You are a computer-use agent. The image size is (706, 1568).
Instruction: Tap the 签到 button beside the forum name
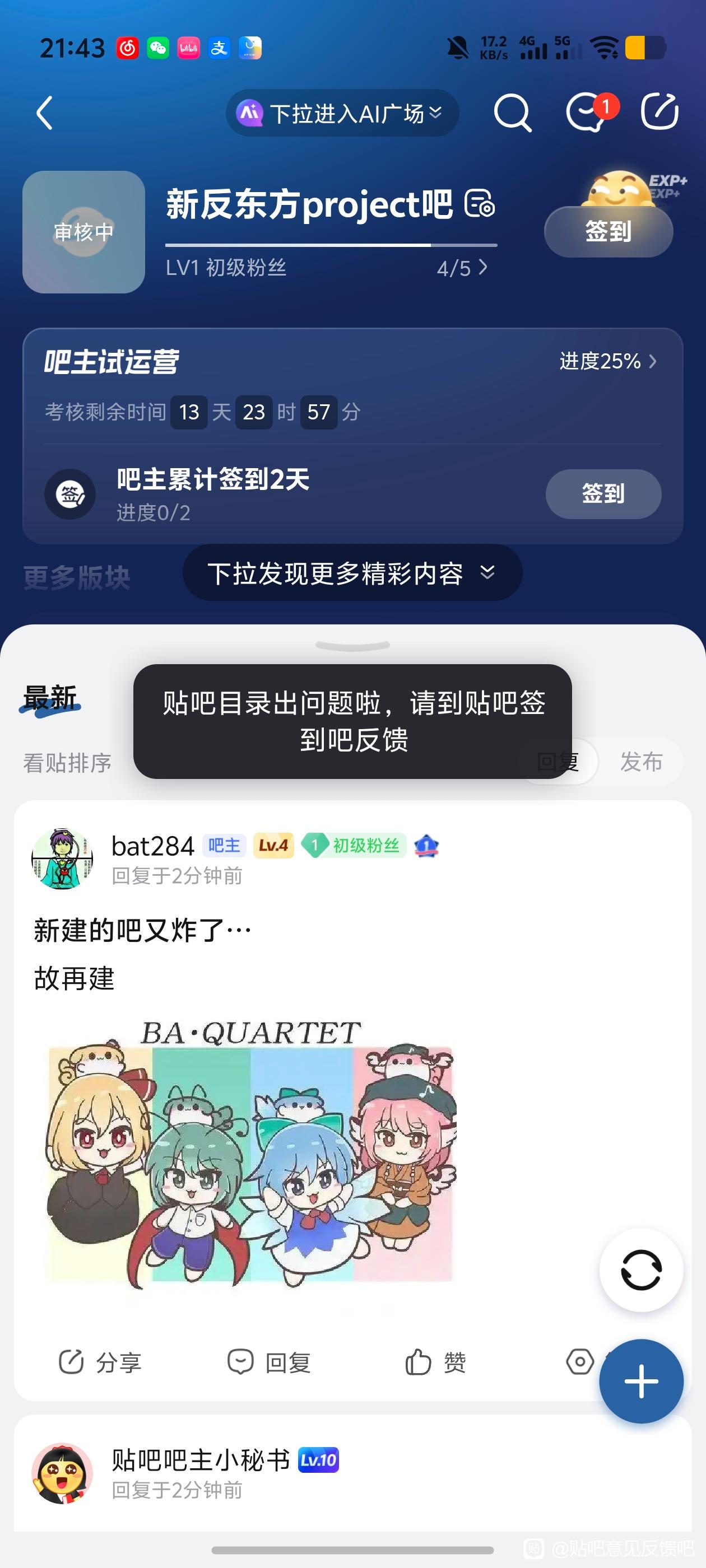point(609,231)
